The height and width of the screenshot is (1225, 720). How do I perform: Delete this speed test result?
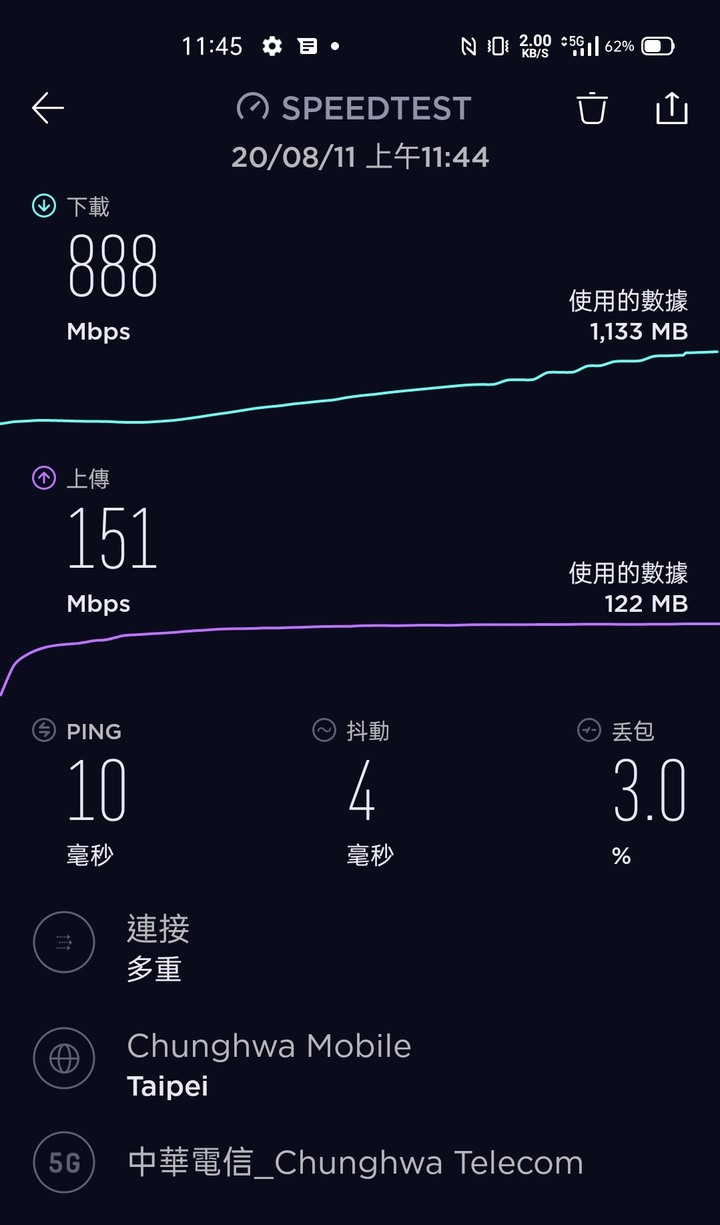tap(592, 107)
